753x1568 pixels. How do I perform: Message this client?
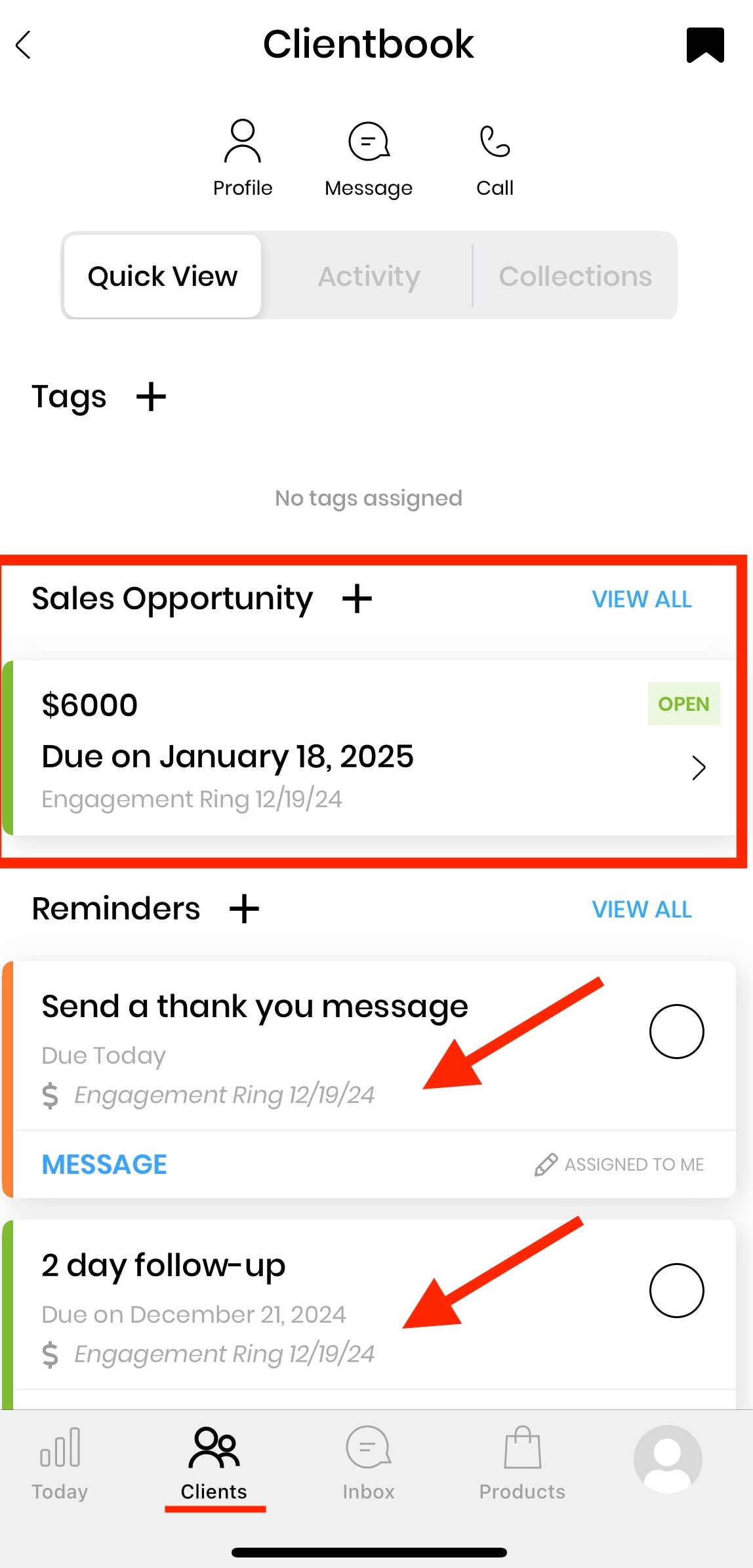(x=369, y=159)
